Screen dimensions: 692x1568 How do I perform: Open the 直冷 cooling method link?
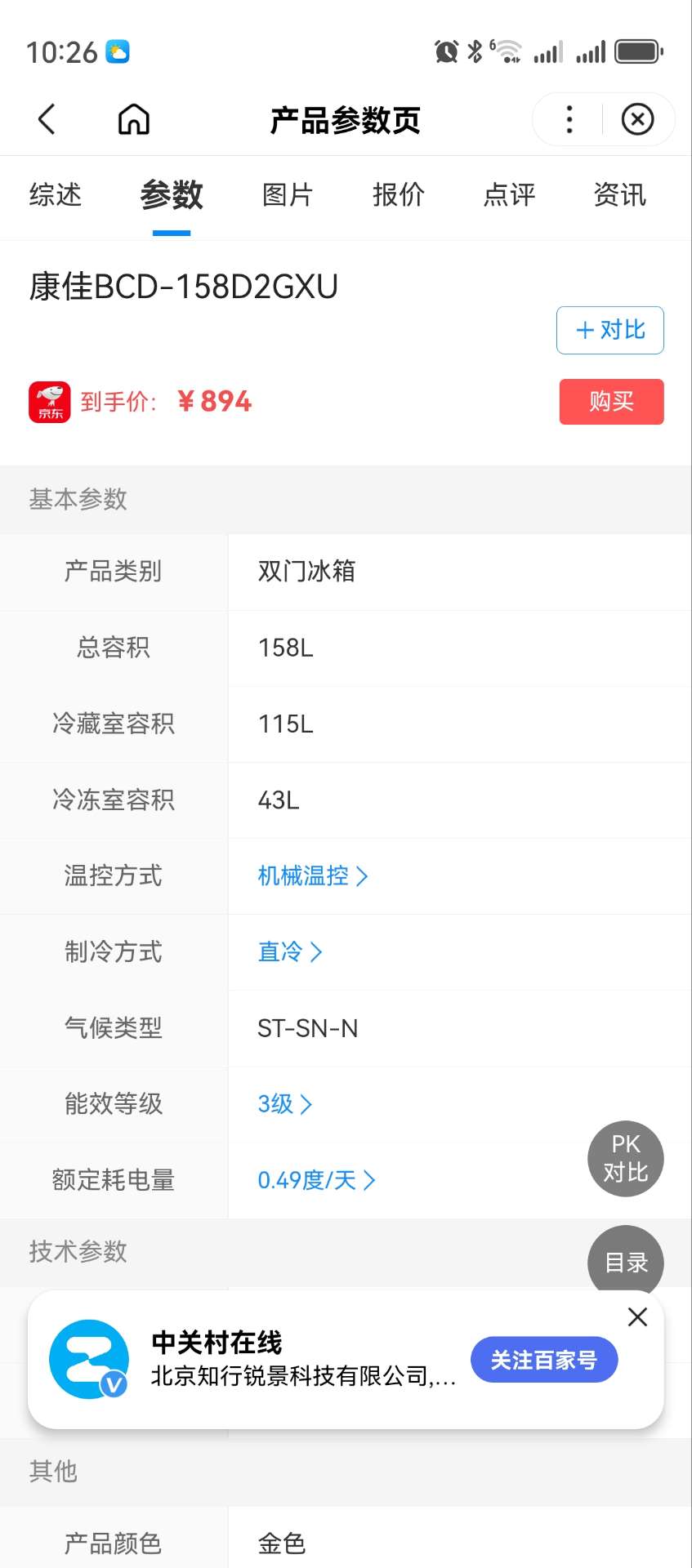290,952
